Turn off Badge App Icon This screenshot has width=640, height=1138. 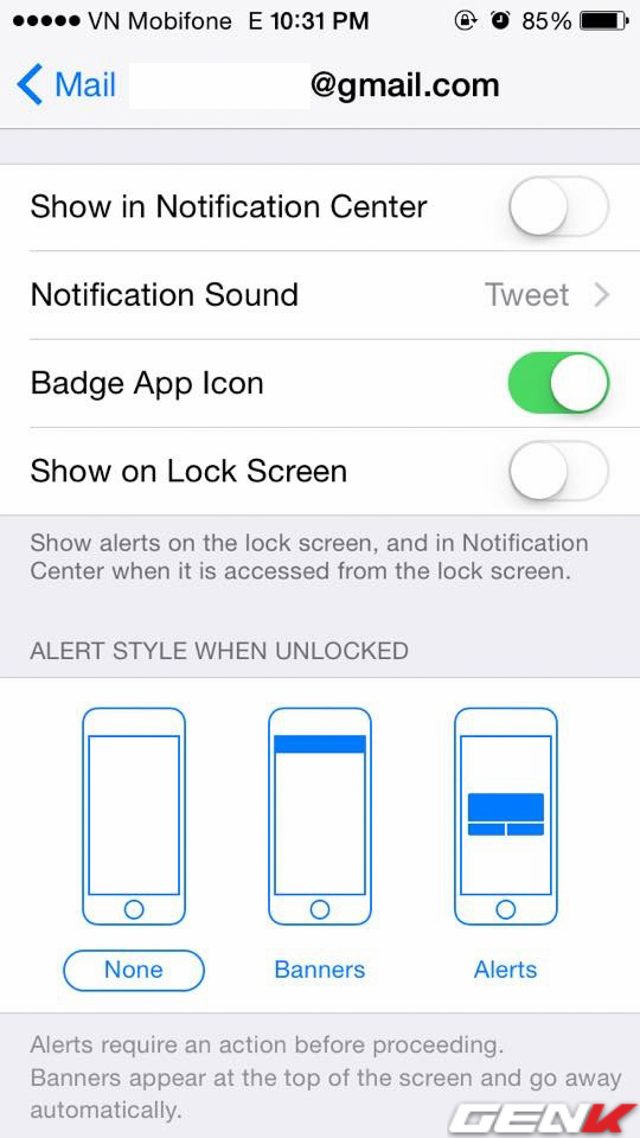558,382
